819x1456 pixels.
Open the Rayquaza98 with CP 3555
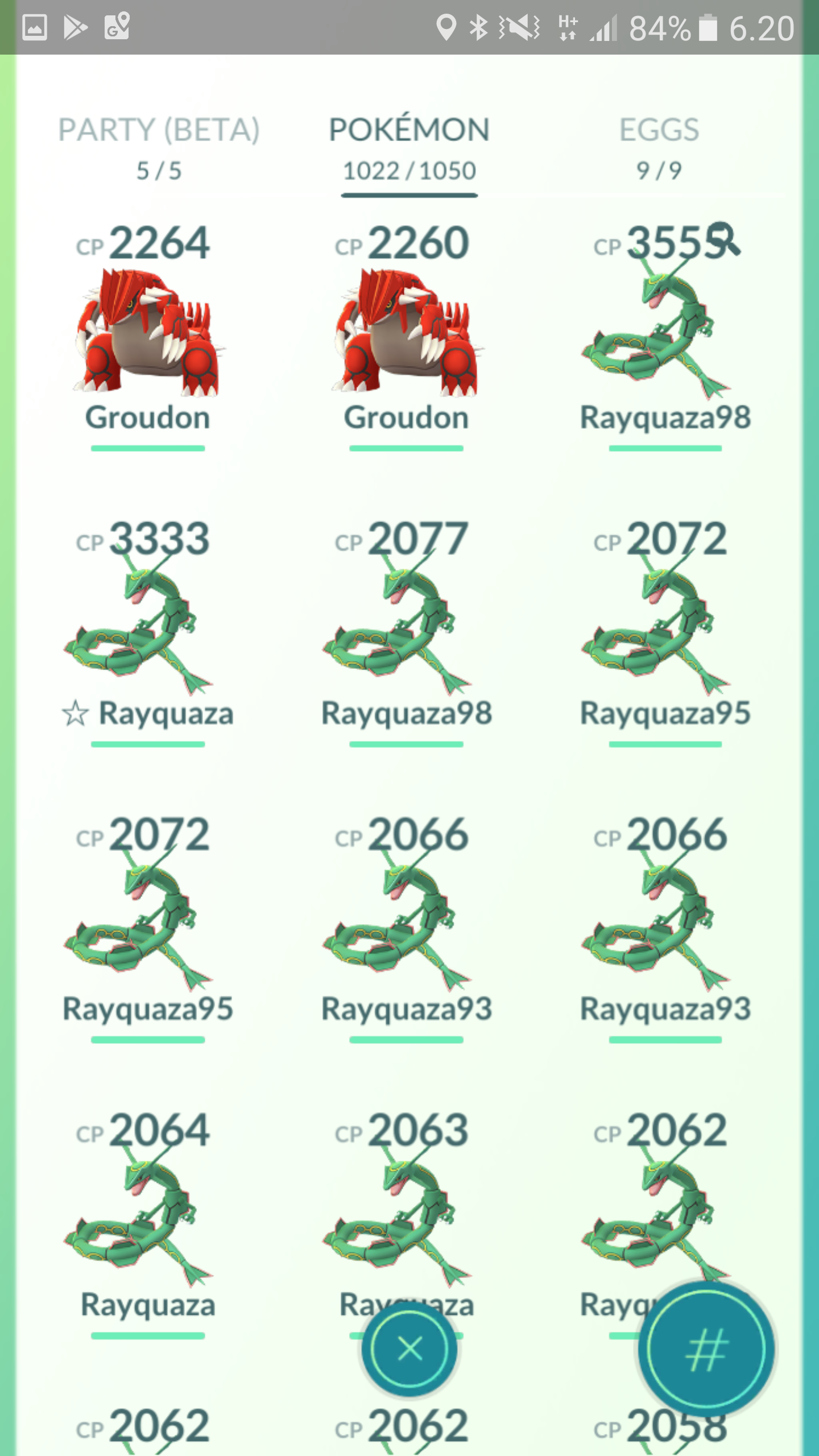(x=665, y=336)
